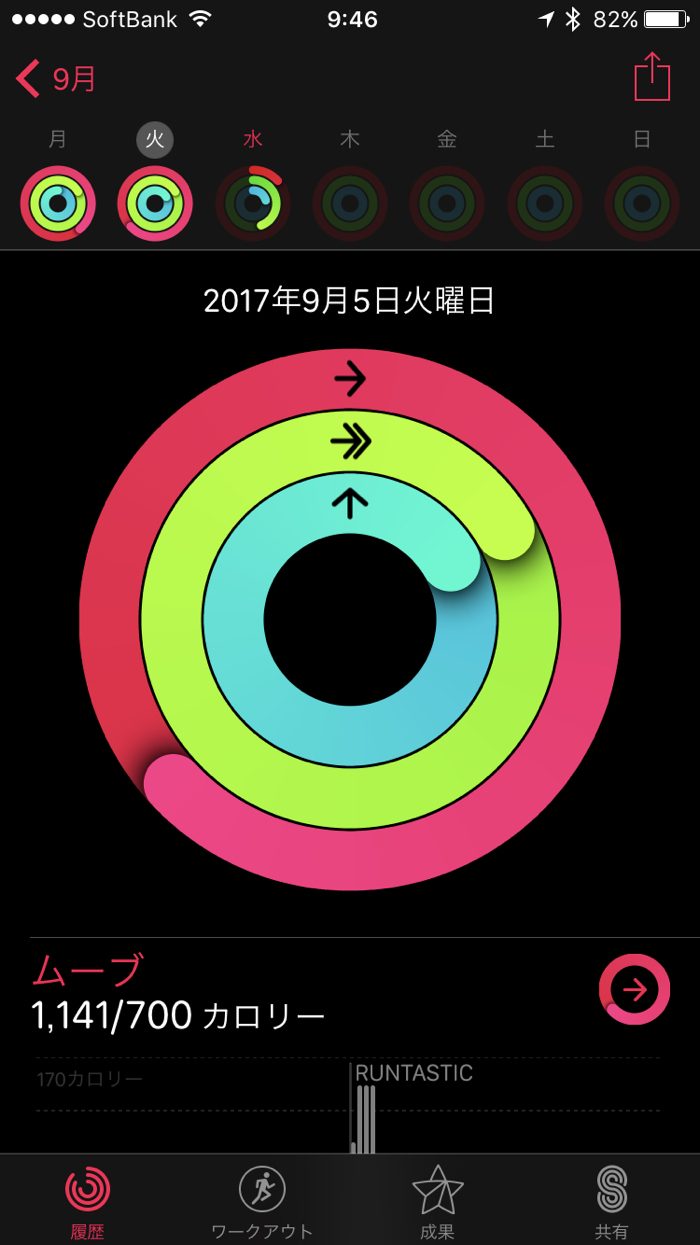Viewport: 700px width, 1245px height.
Task: Select Thursday (木) activity rings
Action: pyautogui.click(x=349, y=203)
